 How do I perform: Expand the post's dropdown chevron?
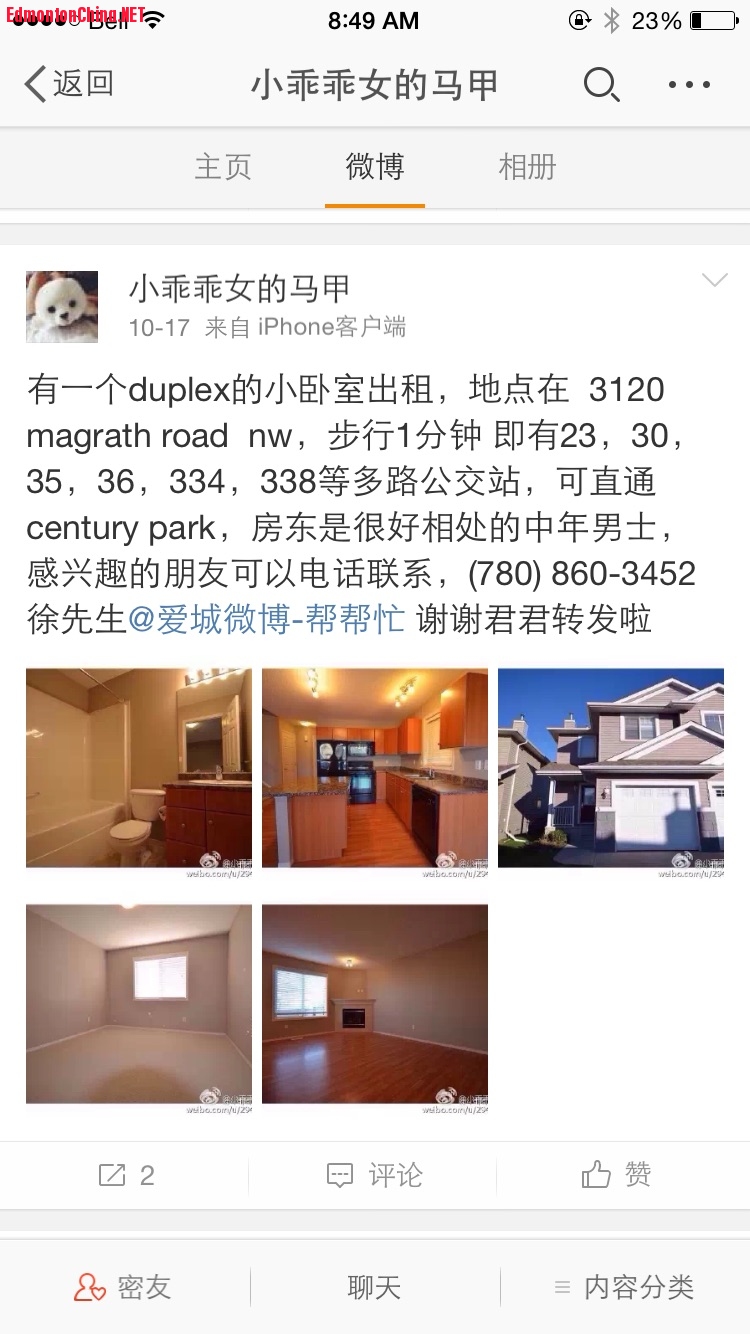[714, 281]
